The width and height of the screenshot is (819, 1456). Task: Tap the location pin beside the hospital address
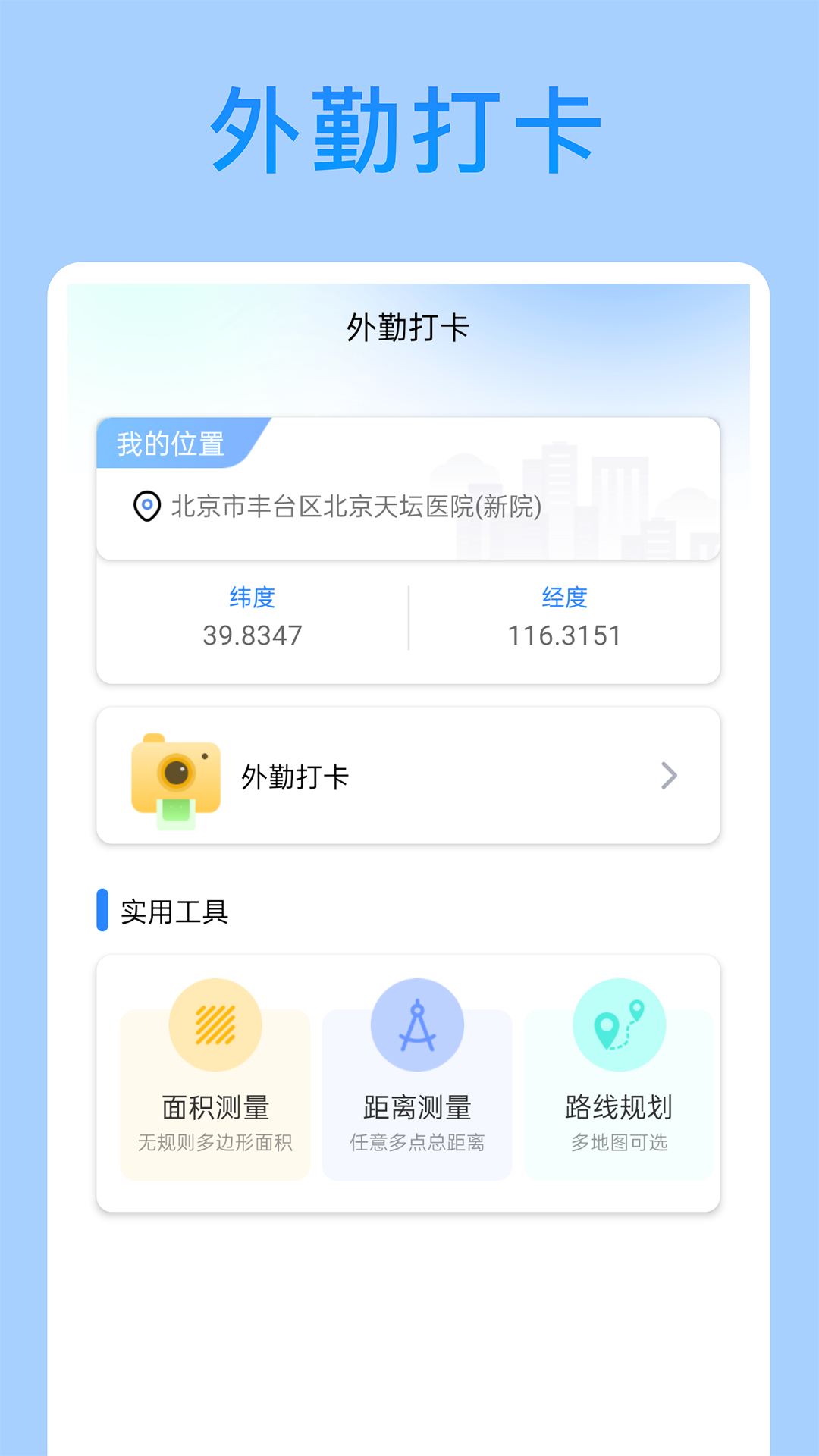[x=149, y=506]
